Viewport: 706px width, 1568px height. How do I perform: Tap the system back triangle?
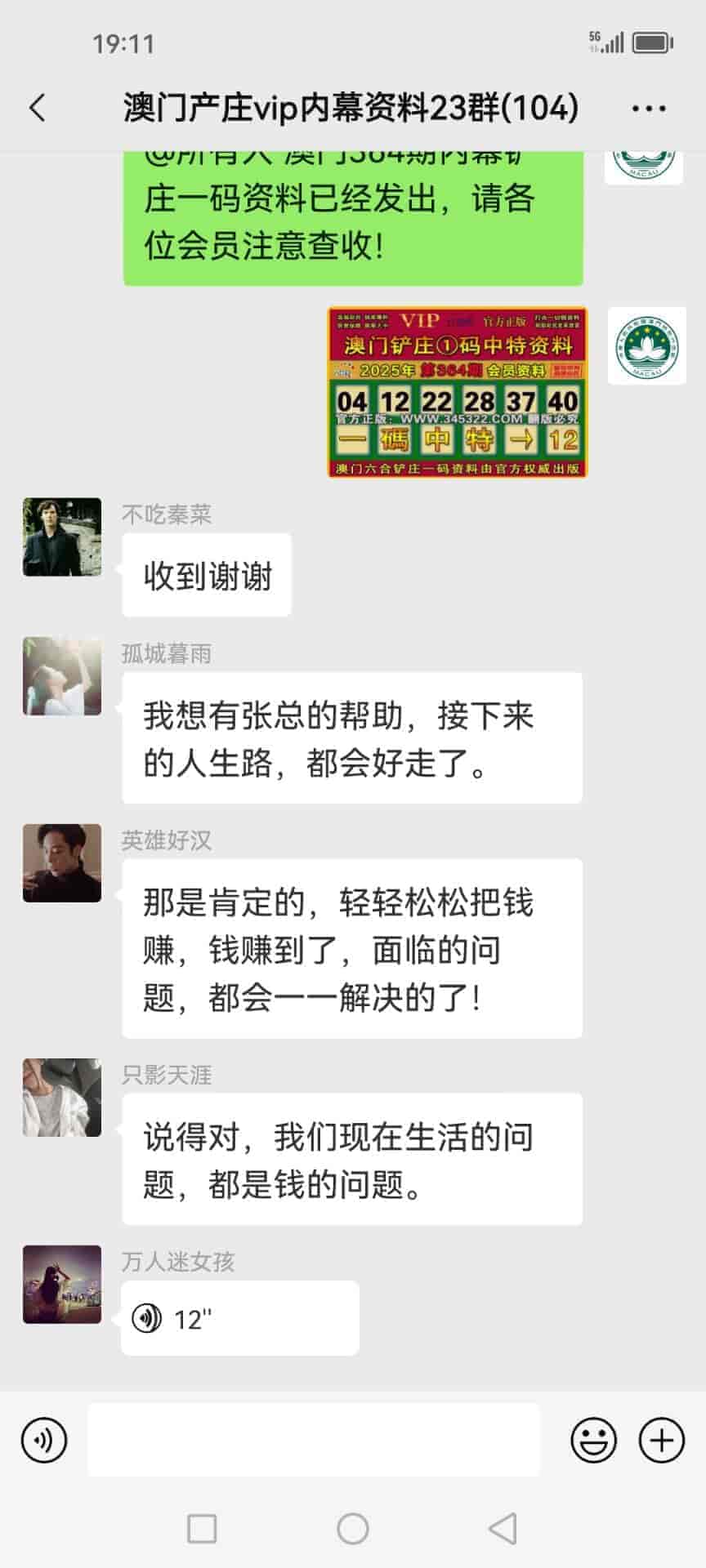(502, 1529)
